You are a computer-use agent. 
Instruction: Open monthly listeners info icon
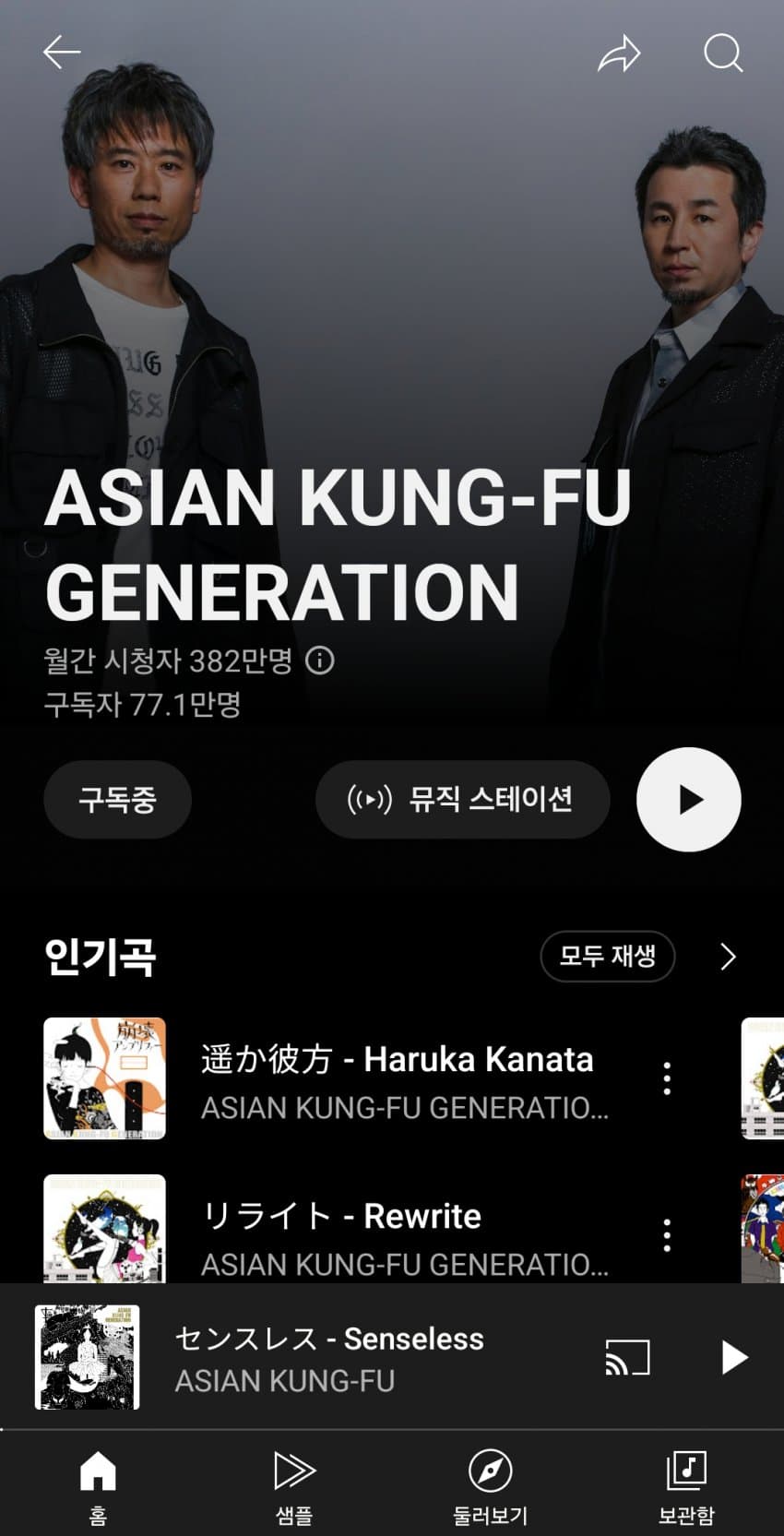[x=320, y=661]
